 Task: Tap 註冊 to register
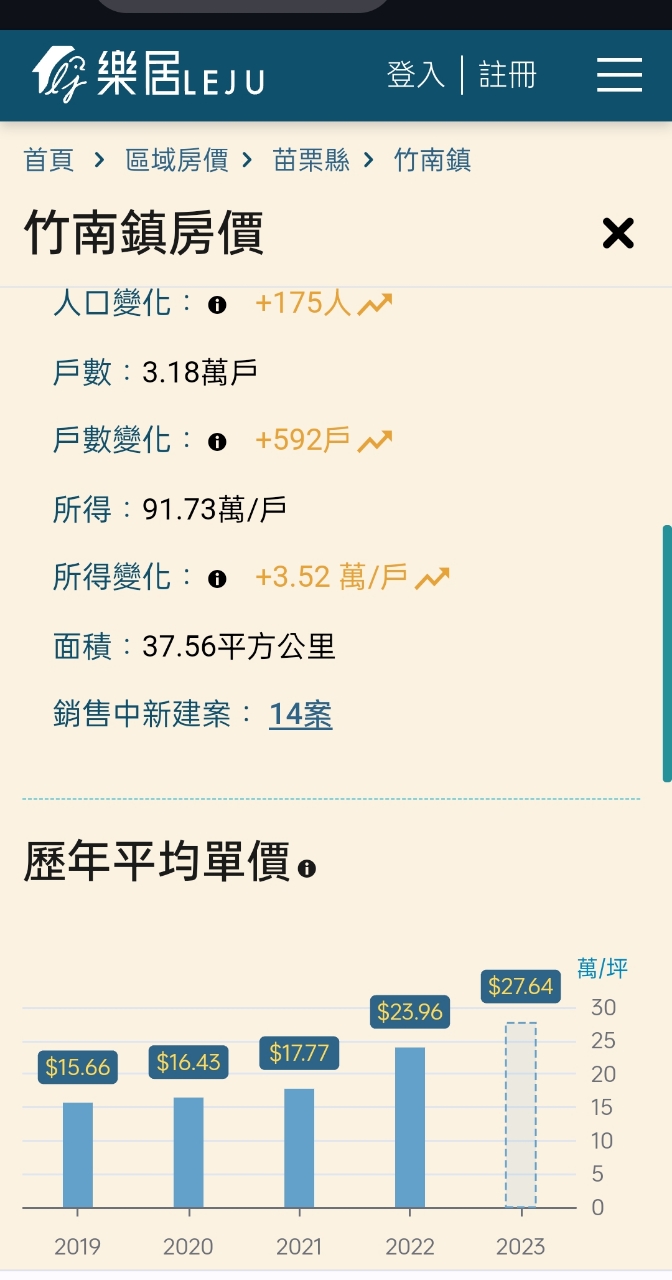(508, 75)
